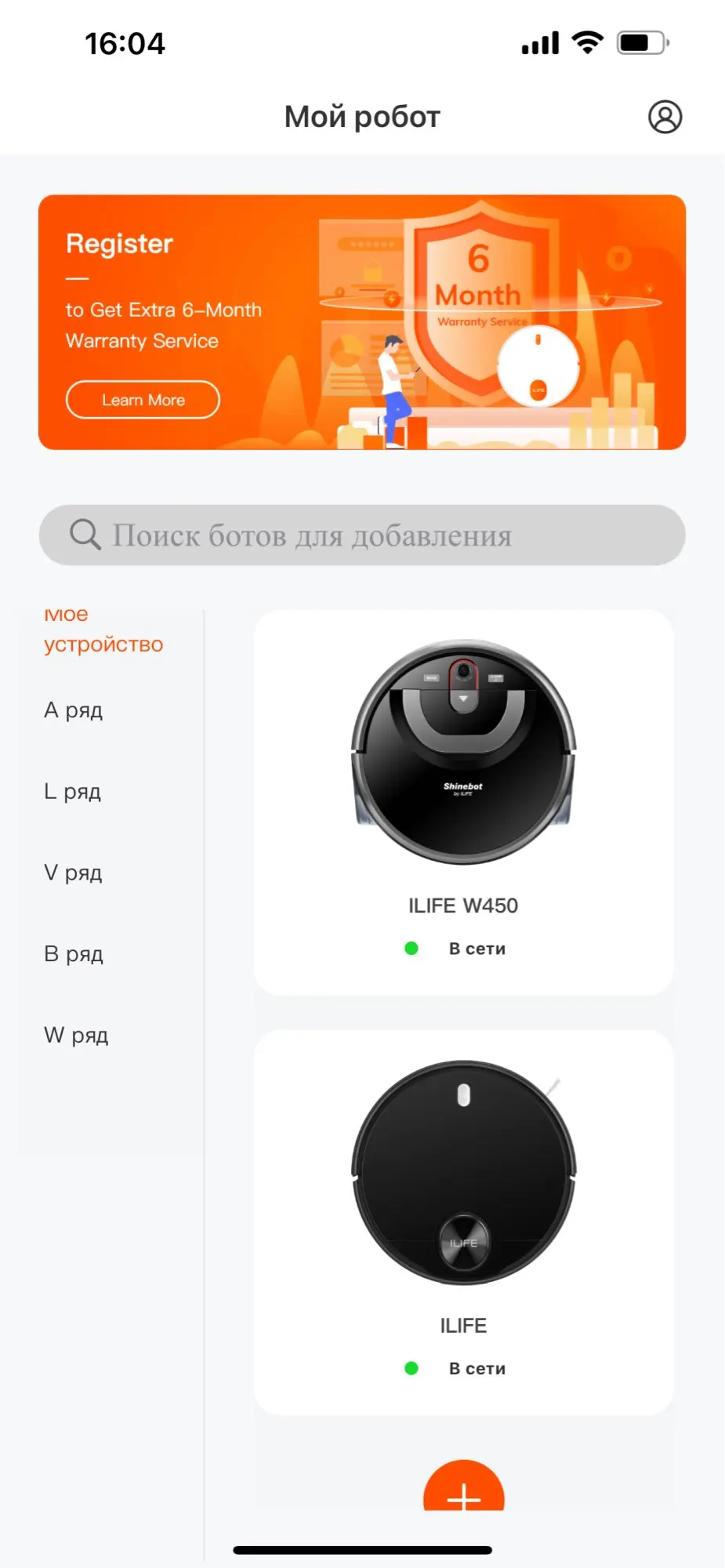
Task: Open the user profile icon
Action: click(x=665, y=117)
